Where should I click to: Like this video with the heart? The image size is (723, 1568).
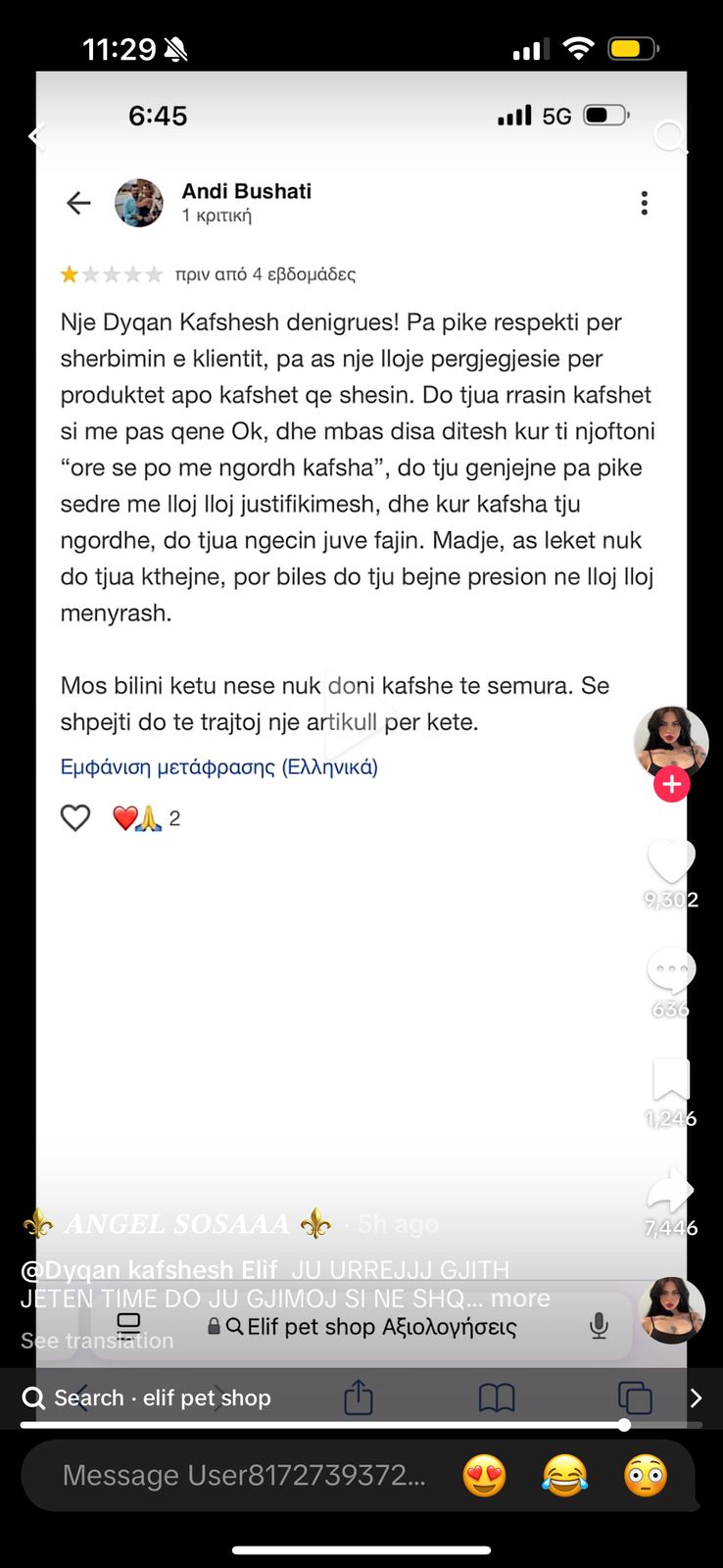click(671, 862)
